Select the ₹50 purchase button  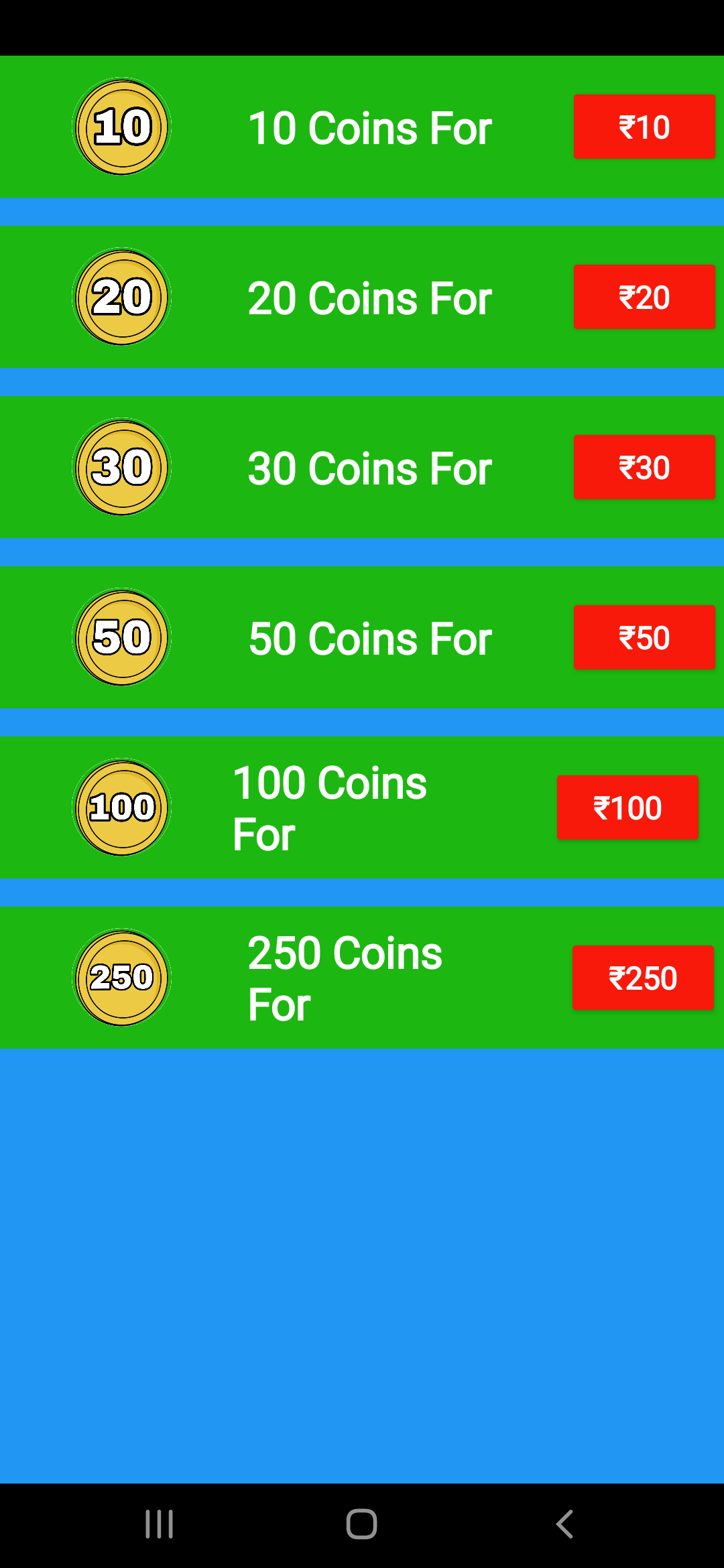pos(644,638)
